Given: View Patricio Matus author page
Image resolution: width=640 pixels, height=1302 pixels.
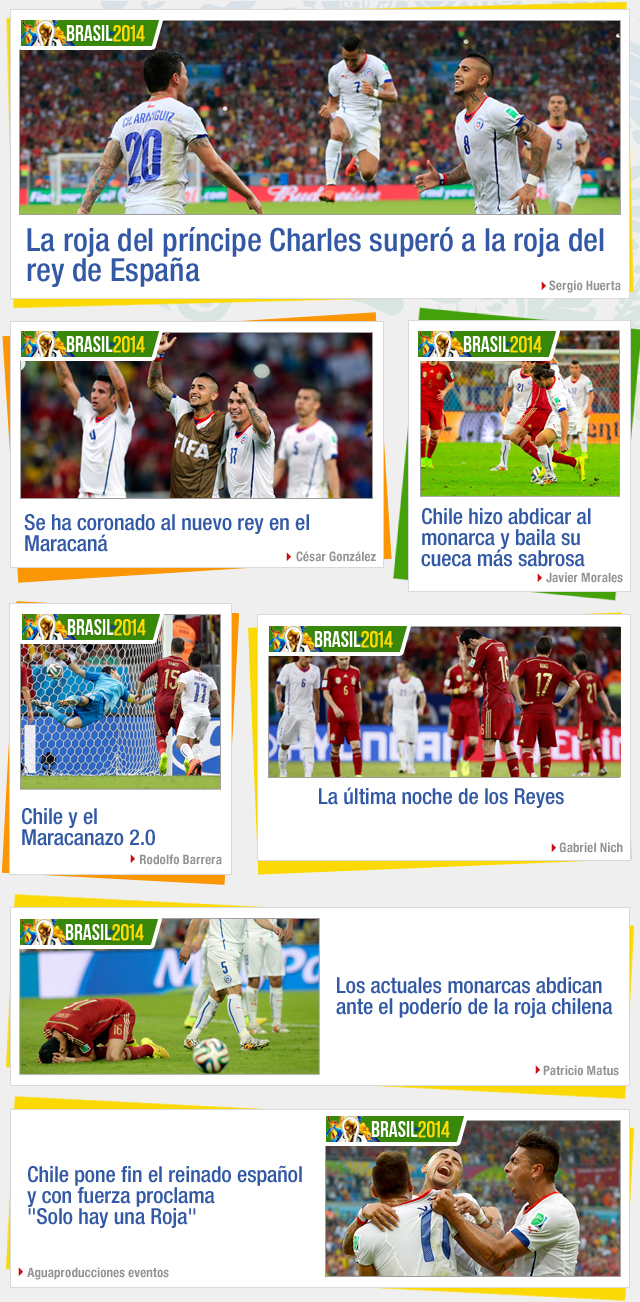Looking at the screenshot, I should coord(580,1071).
